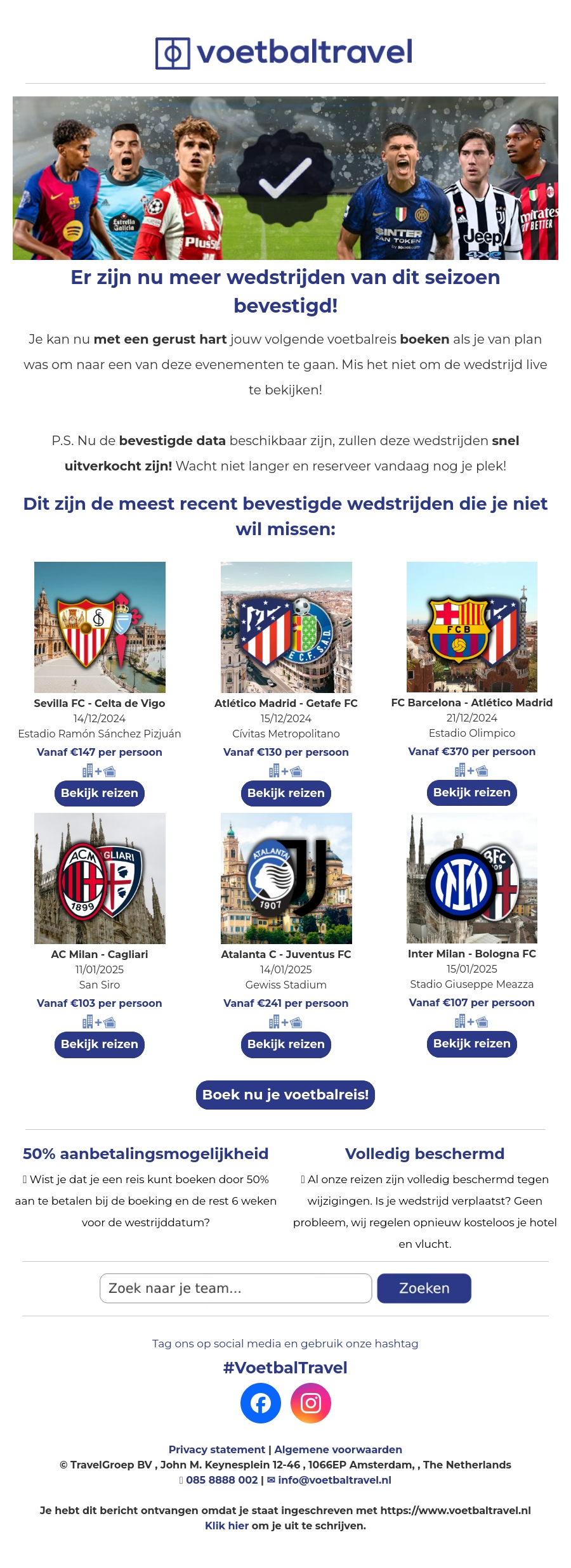Open the Facebook page
The height and width of the screenshot is (1568, 571).
point(261,1403)
